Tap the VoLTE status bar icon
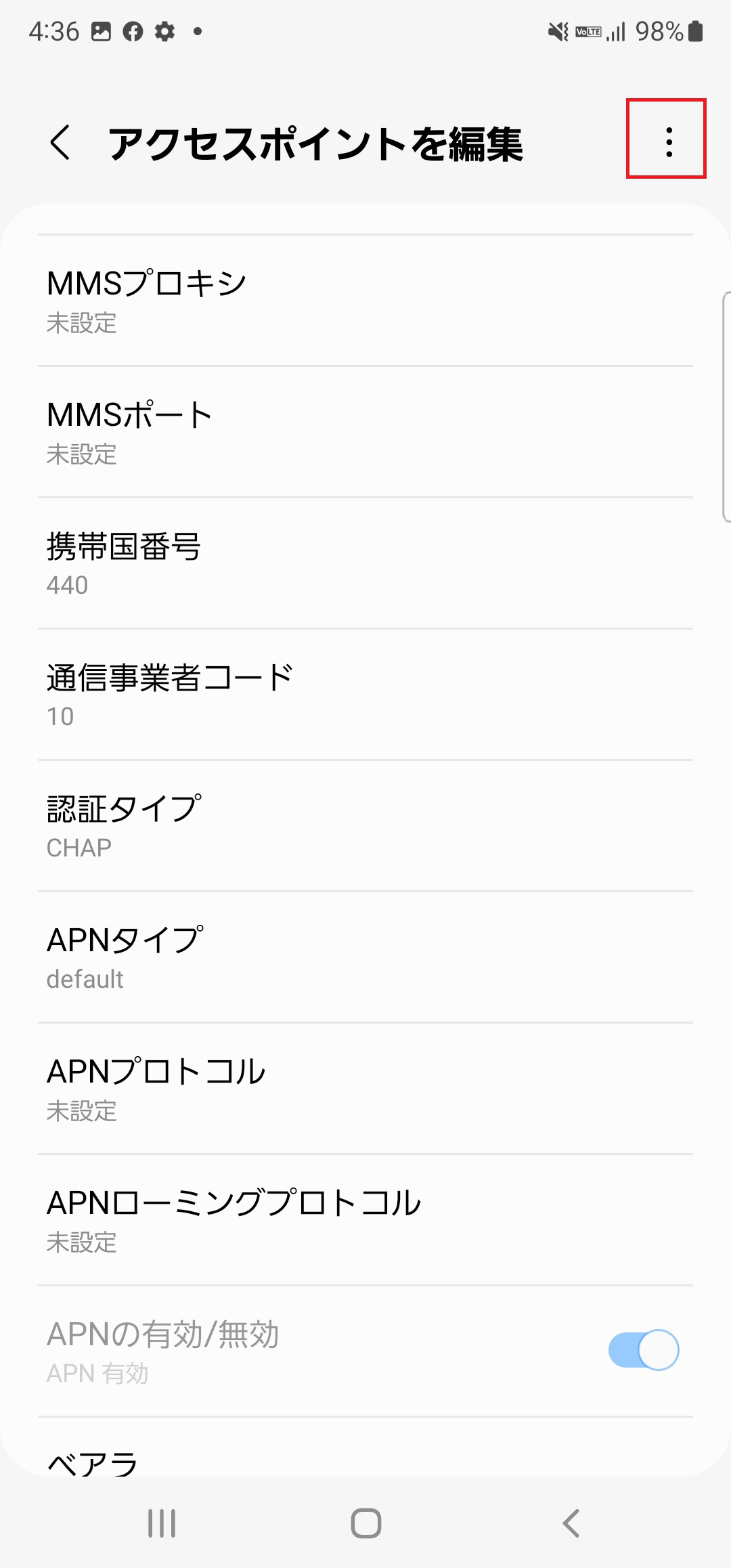This screenshot has width=731, height=1568. 588,30
